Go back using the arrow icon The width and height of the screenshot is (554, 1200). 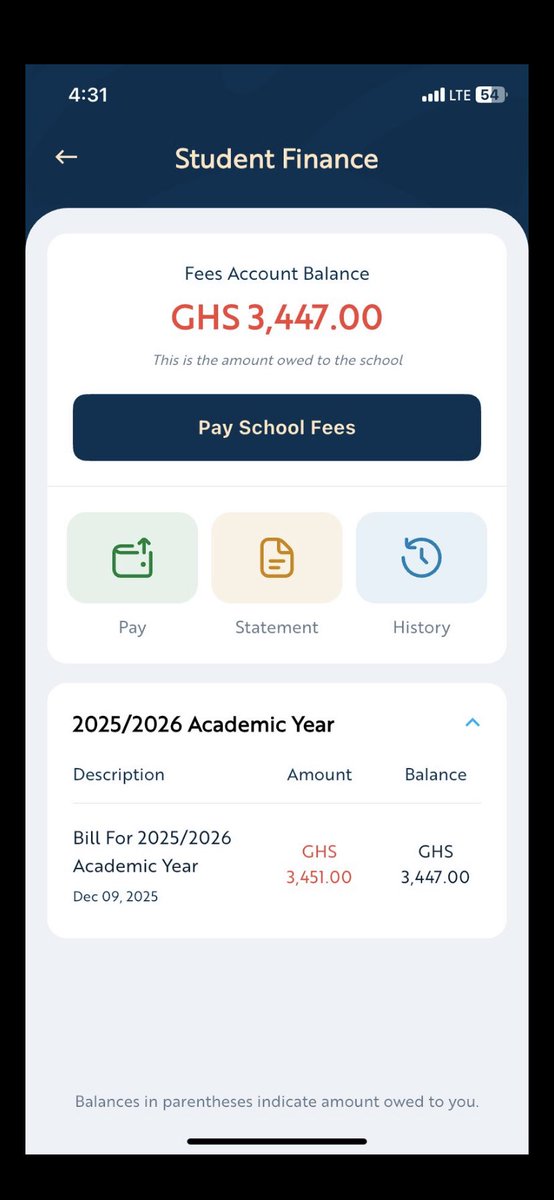(66, 157)
